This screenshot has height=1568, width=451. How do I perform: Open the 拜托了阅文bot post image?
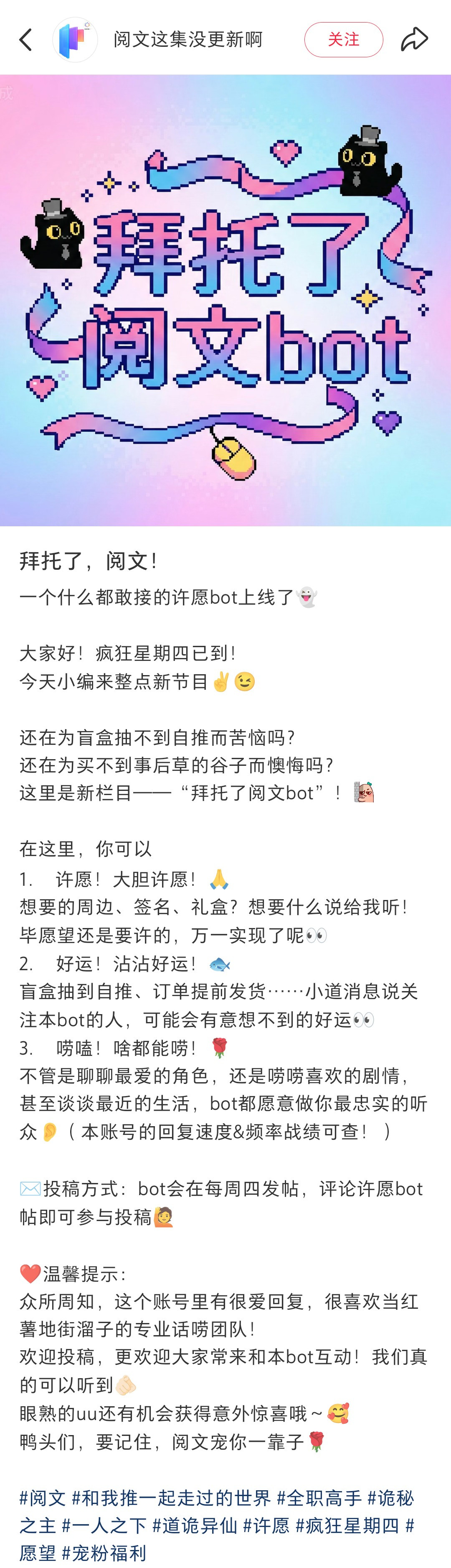click(225, 300)
